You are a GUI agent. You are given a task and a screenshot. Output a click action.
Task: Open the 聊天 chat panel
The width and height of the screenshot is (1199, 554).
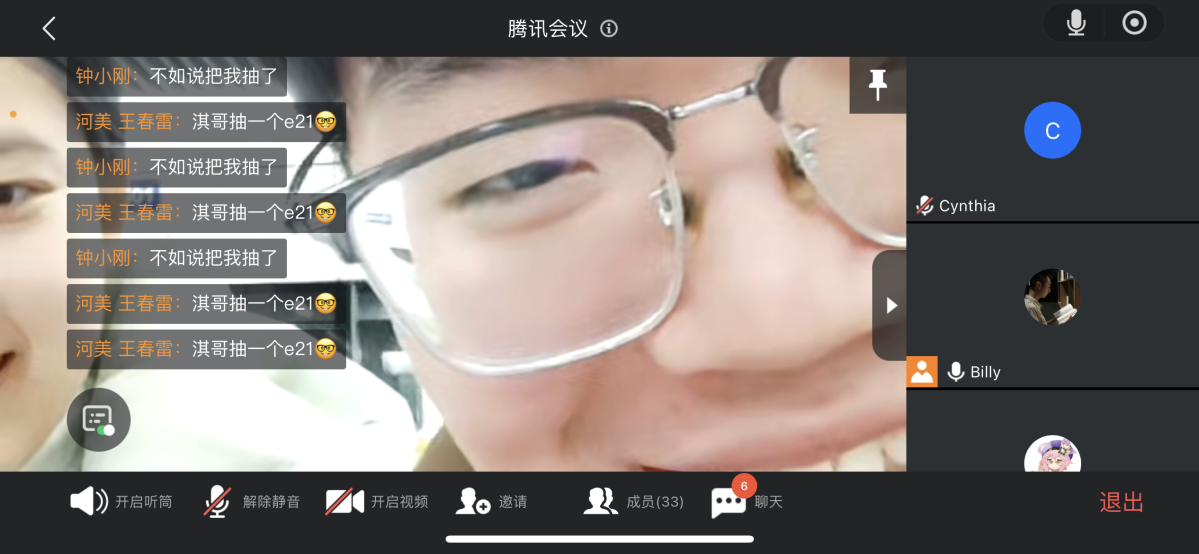[746, 501]
